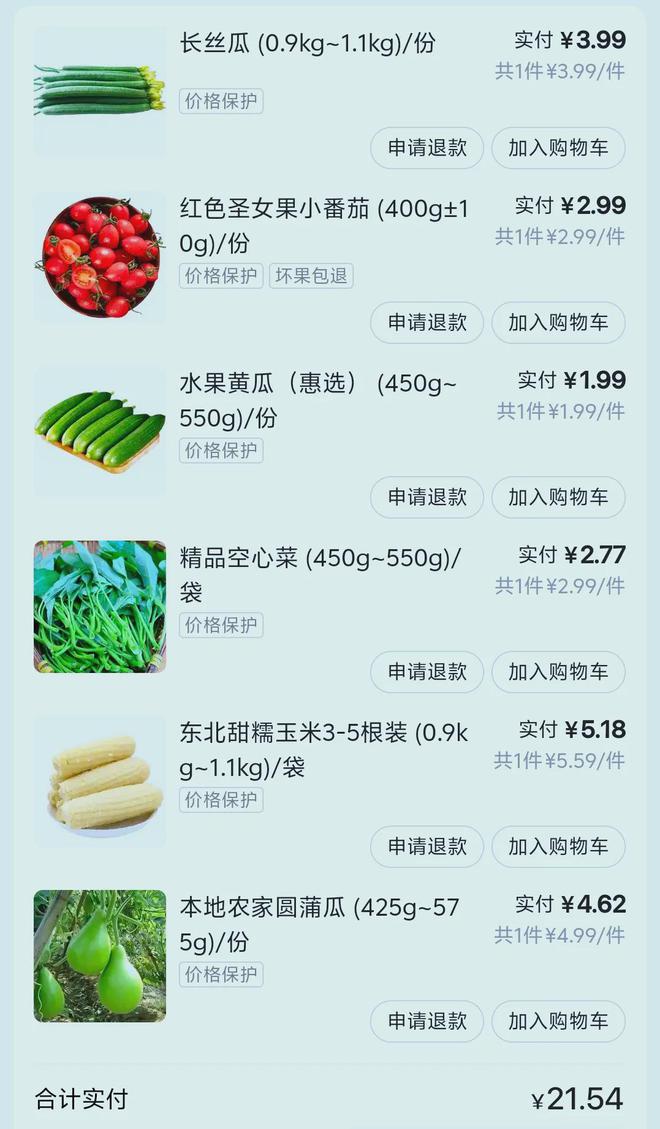Image resolution: width=660 pixels, height=1129 pixels.
Task: Tap 加入购物车 for 本地农家圆蒲瓜
Action: pos(559,1021)
